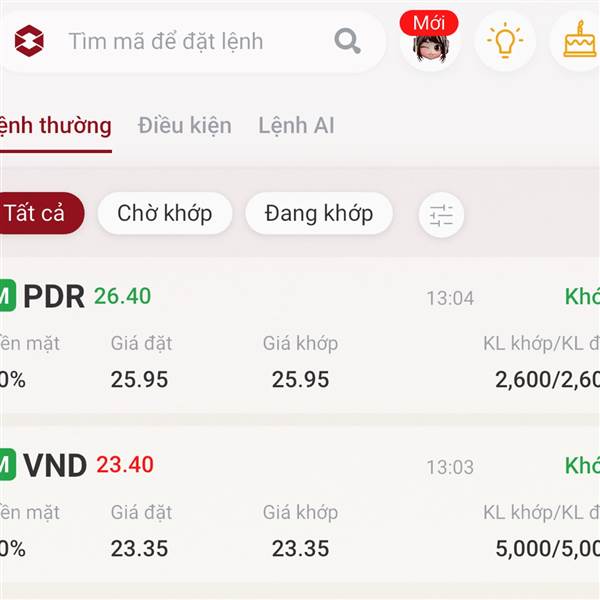Open the PDR order details
This screenshot has height=600, width=600.
(x=300, y=336)
